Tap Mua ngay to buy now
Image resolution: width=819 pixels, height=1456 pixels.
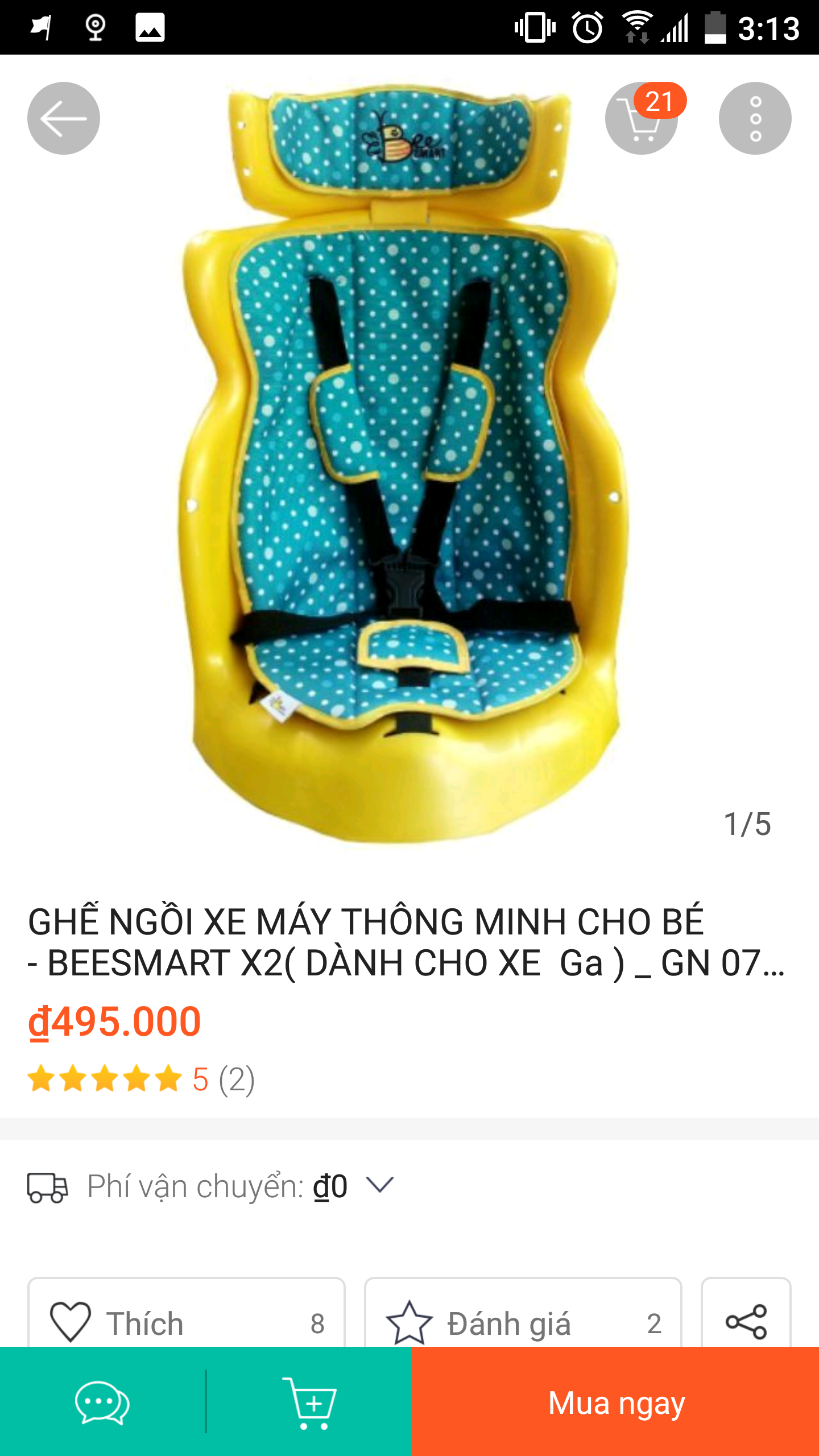point(615,1402)
